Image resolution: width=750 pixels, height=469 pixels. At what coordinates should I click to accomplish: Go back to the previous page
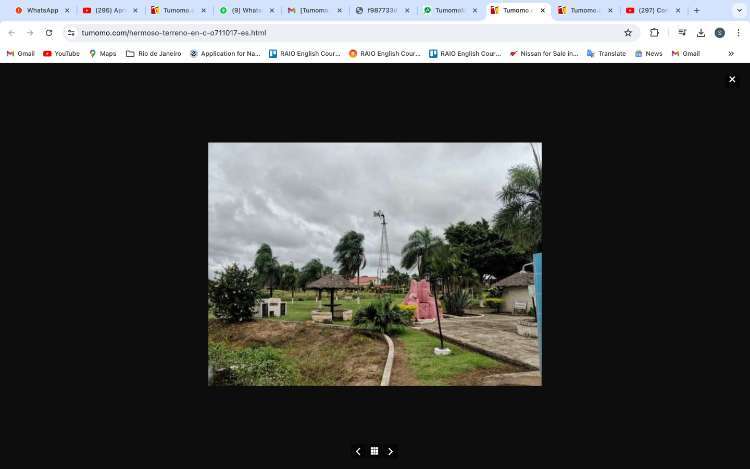click(x=11, y=32)
